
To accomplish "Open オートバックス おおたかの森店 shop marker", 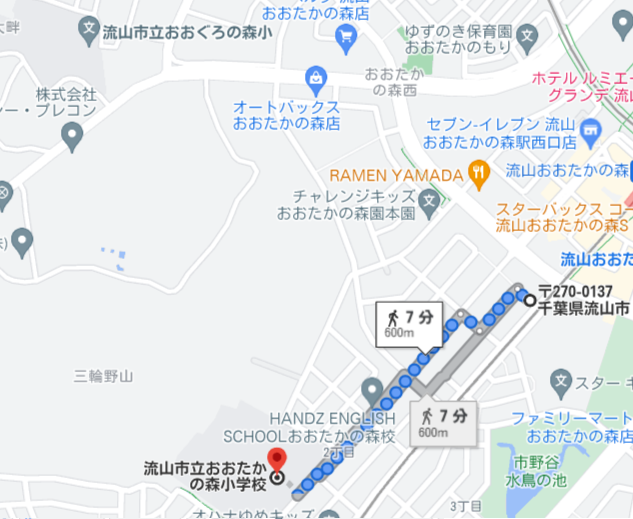I will click(x=317, y=77).
